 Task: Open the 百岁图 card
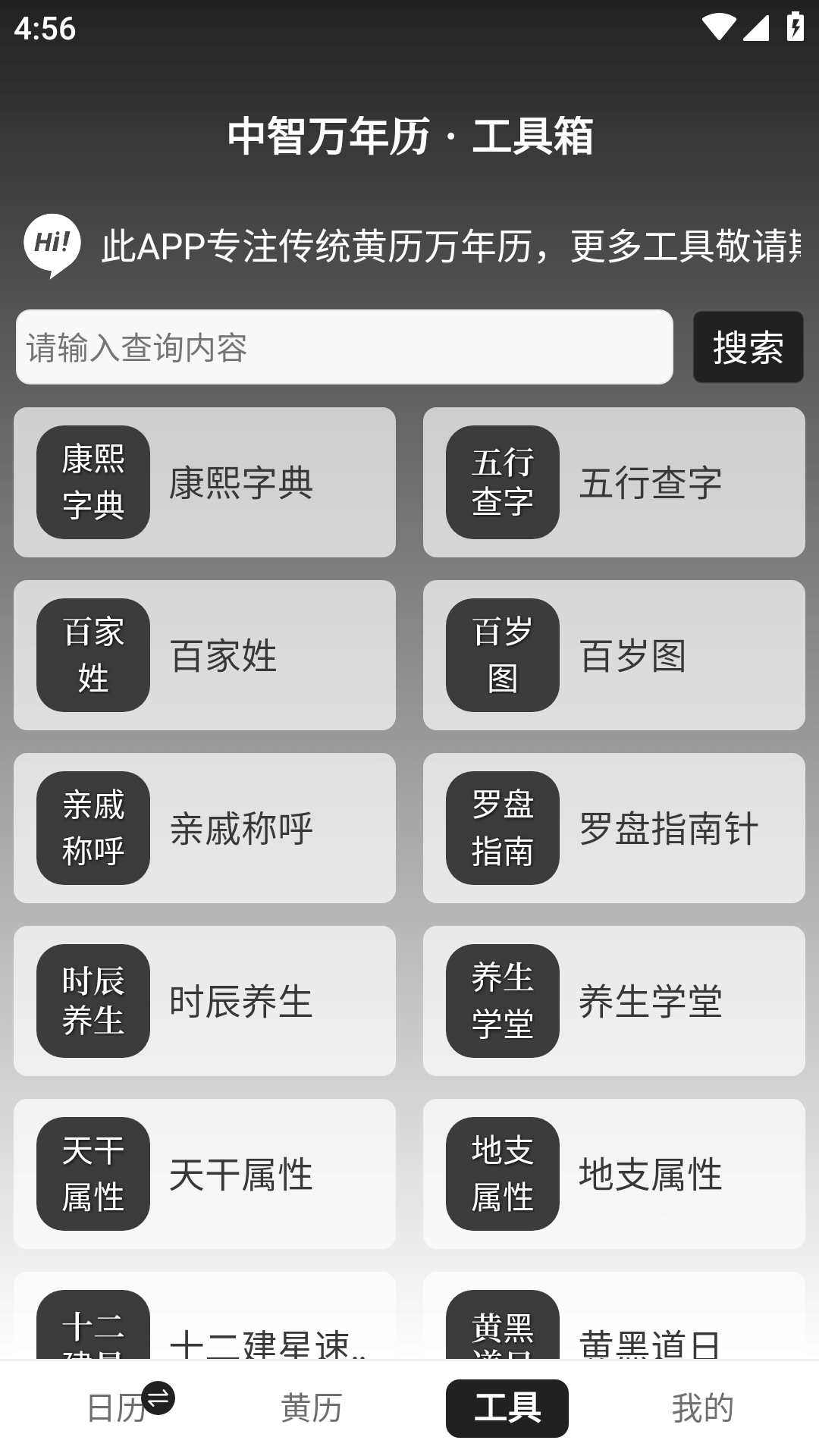click(x=614, y=655)
